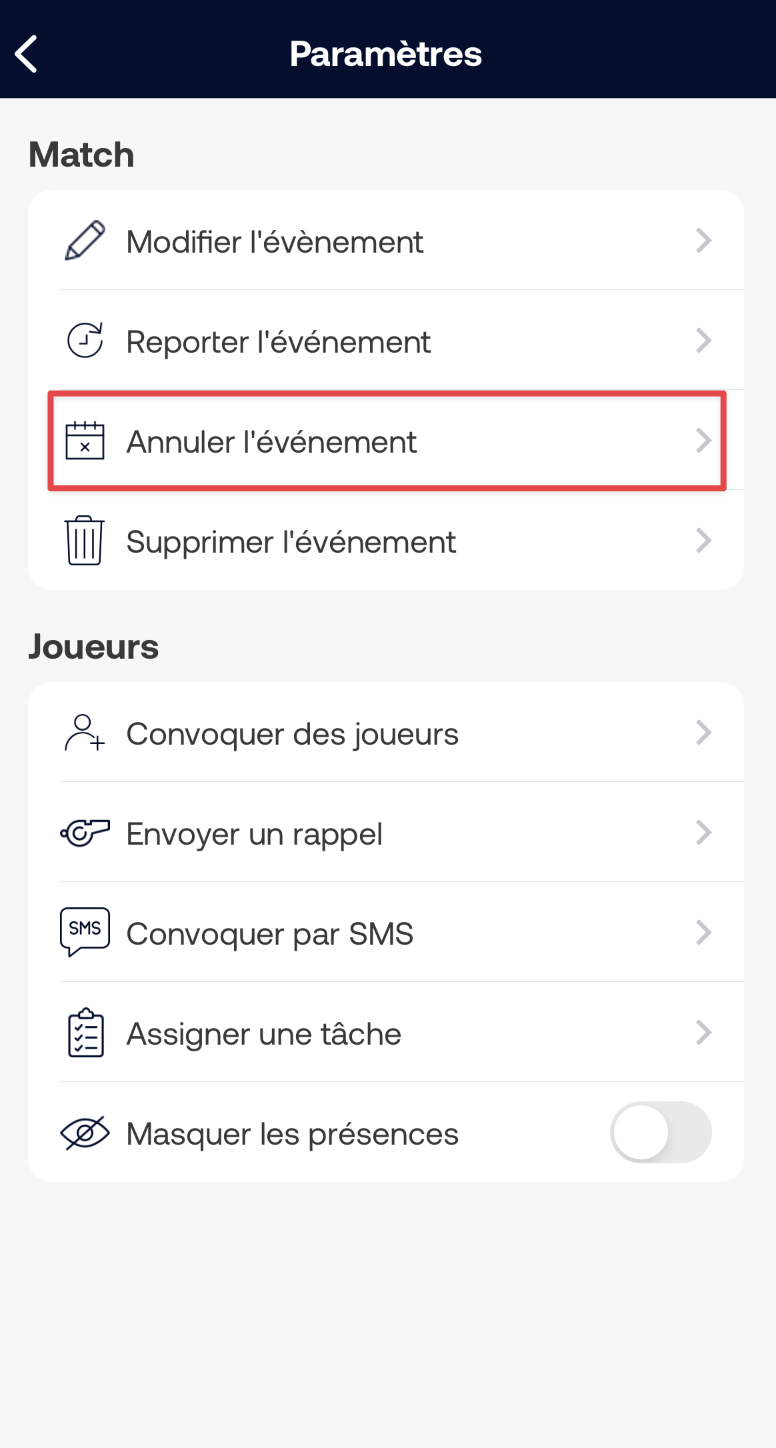
Task: Select Reporter l'événement
Action: pyautogui.click(x=386, y=341)
